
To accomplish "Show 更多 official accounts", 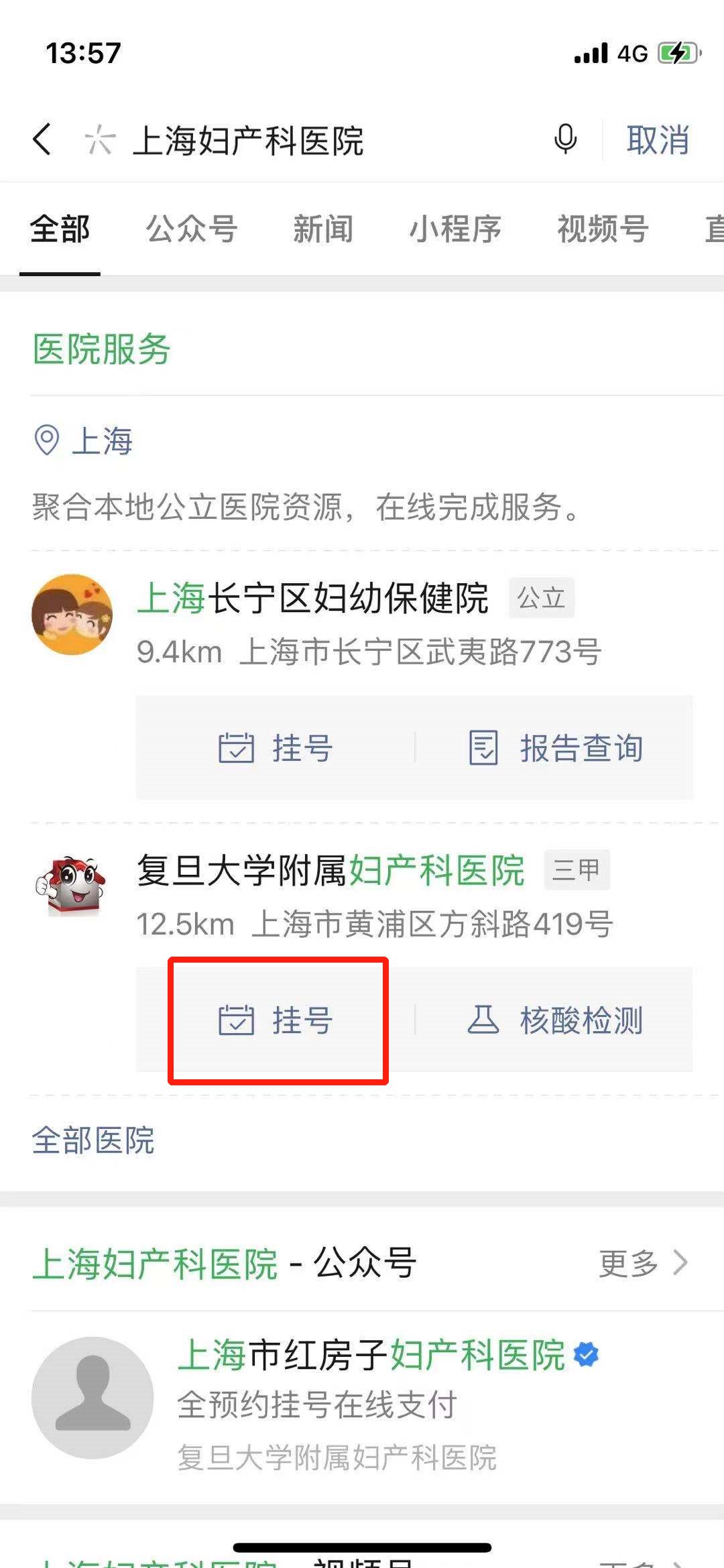I will click(x=644, y=1263).
